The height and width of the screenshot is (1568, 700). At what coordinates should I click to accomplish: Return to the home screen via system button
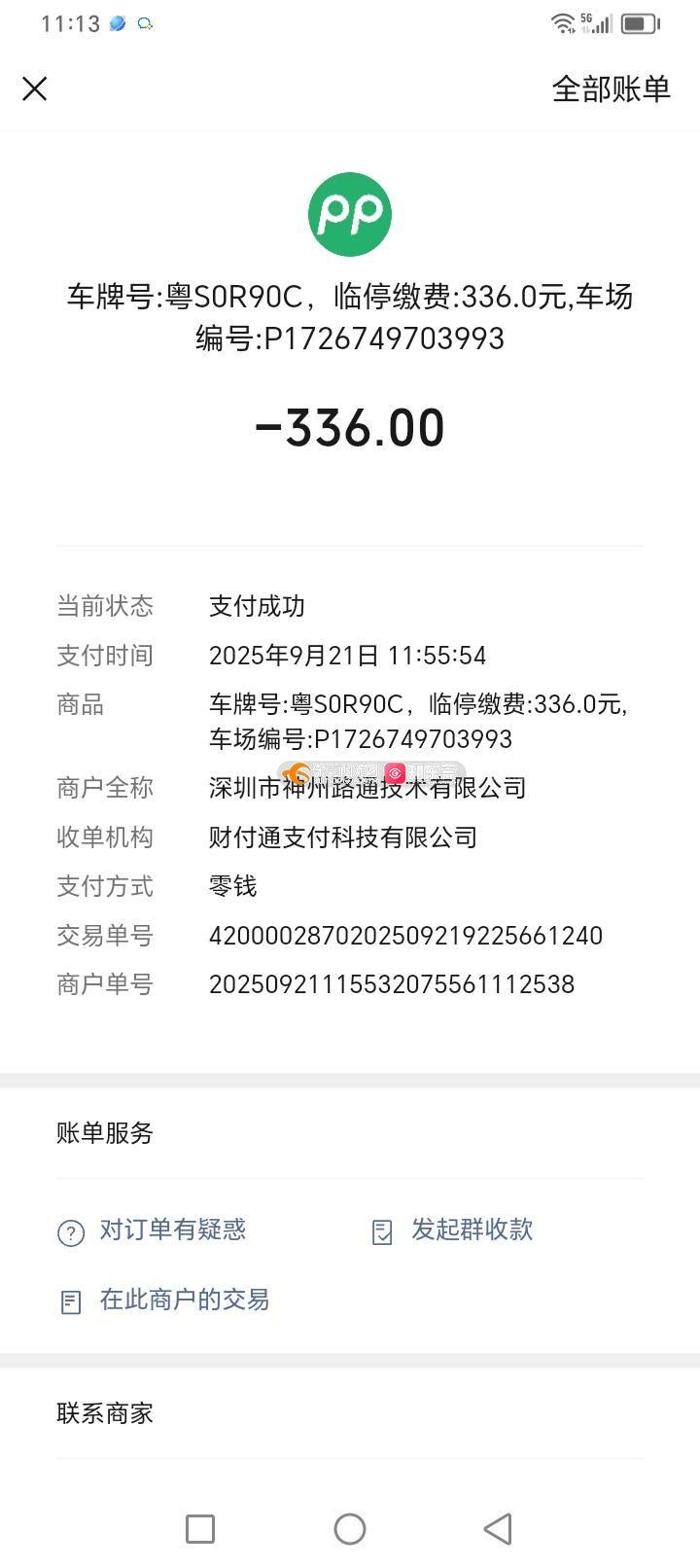pyautogui.click(x=350, y=1529)
